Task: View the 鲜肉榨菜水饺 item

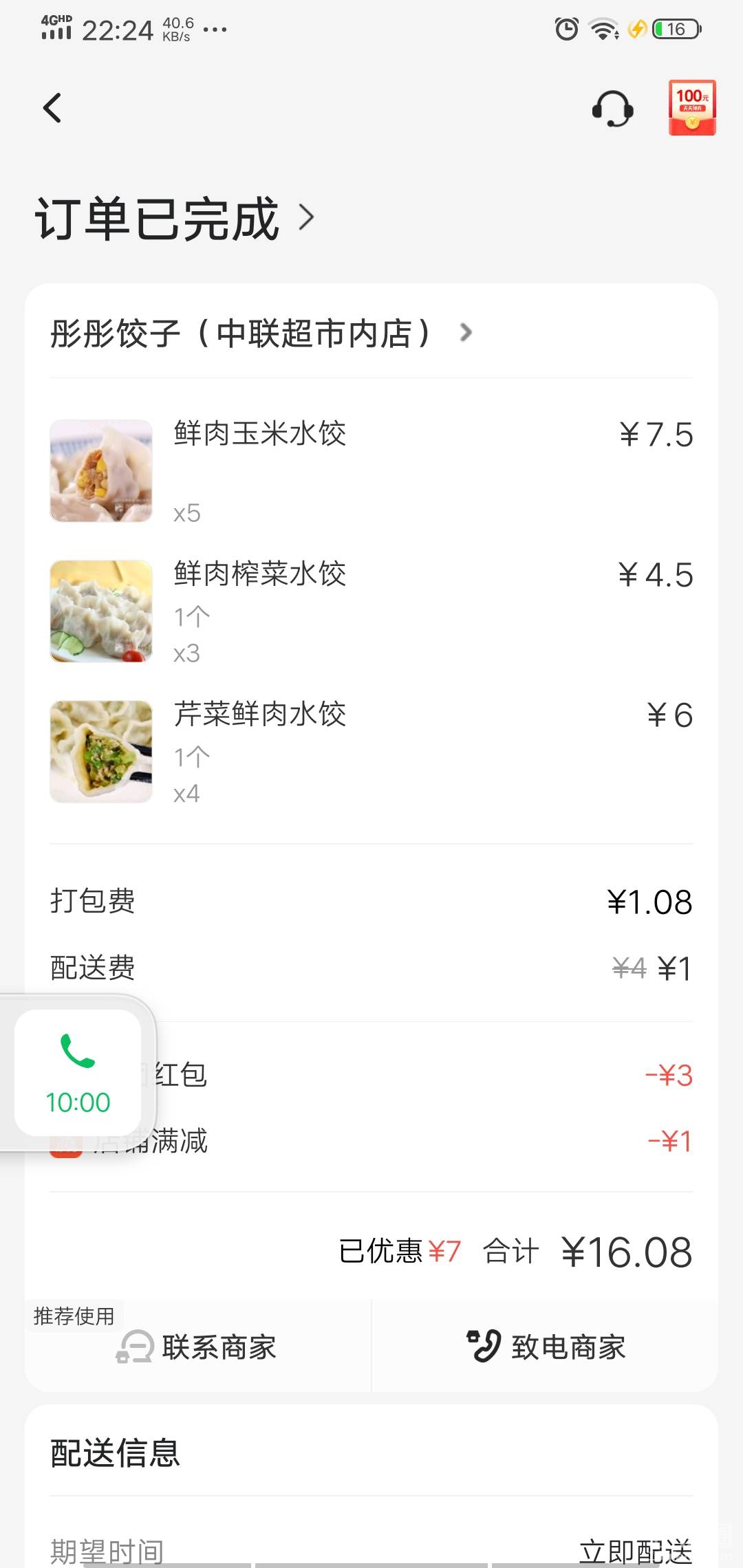Action: point(260,575)
